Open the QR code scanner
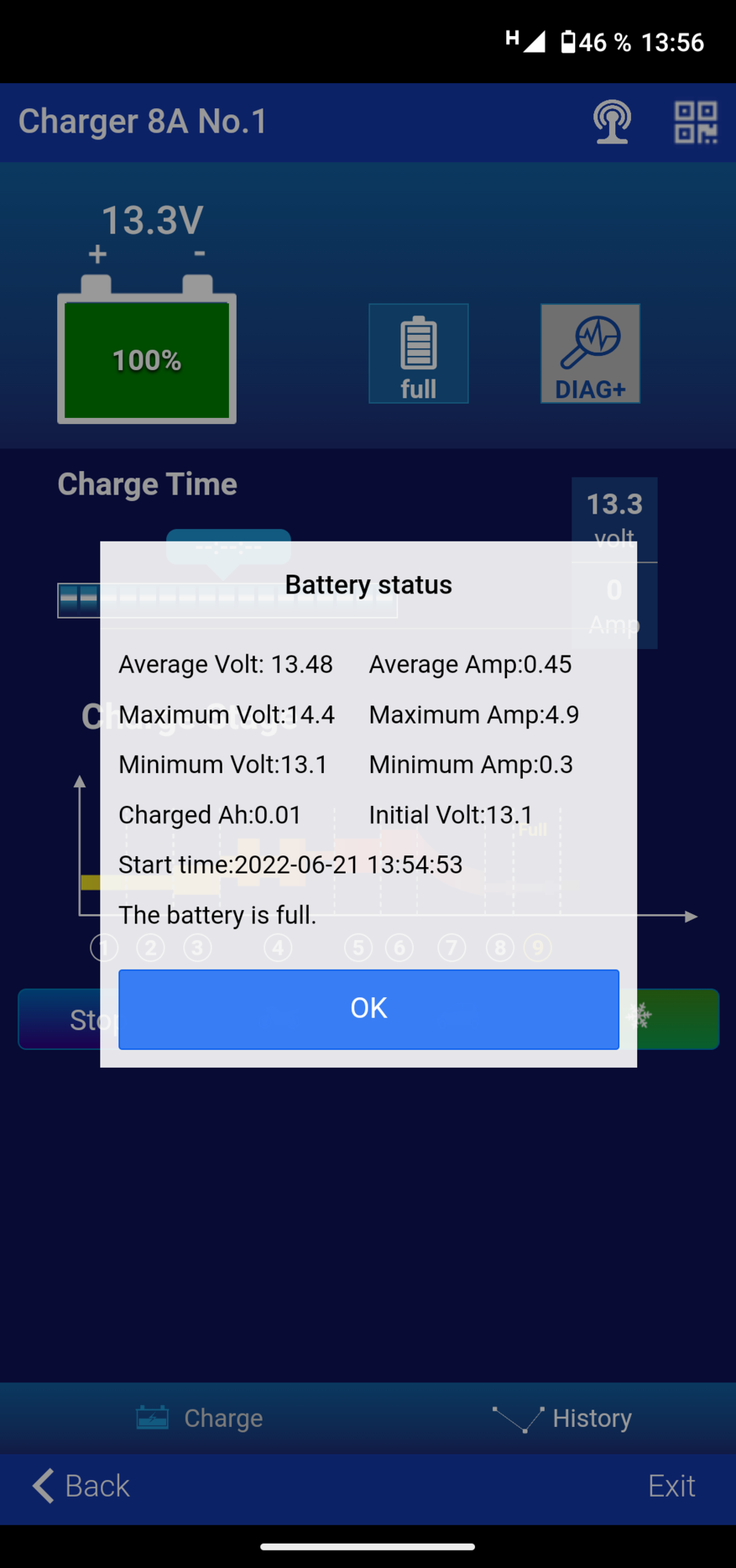 click(x=695, y=122)
